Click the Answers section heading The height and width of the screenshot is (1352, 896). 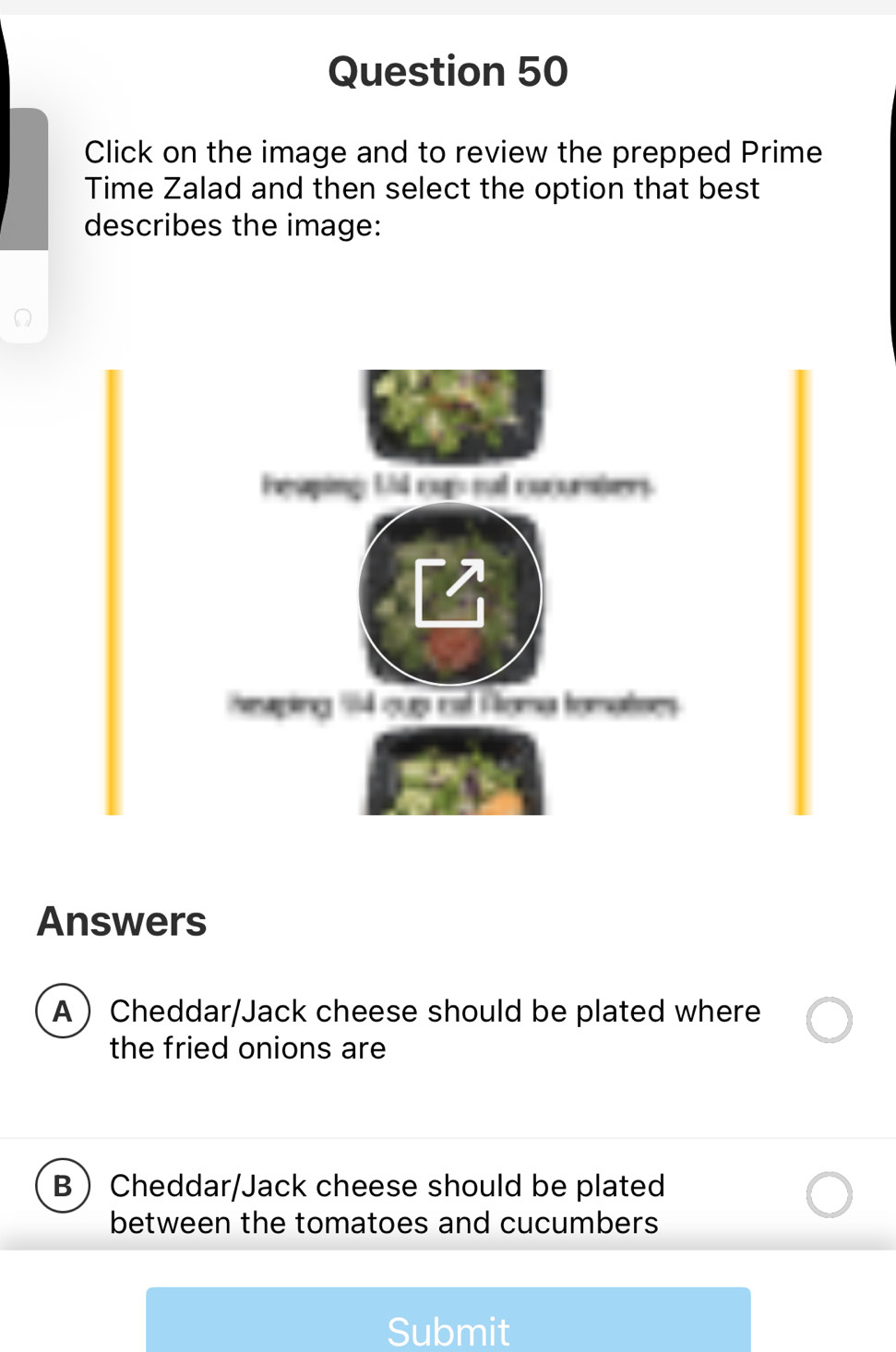(121, 920)
